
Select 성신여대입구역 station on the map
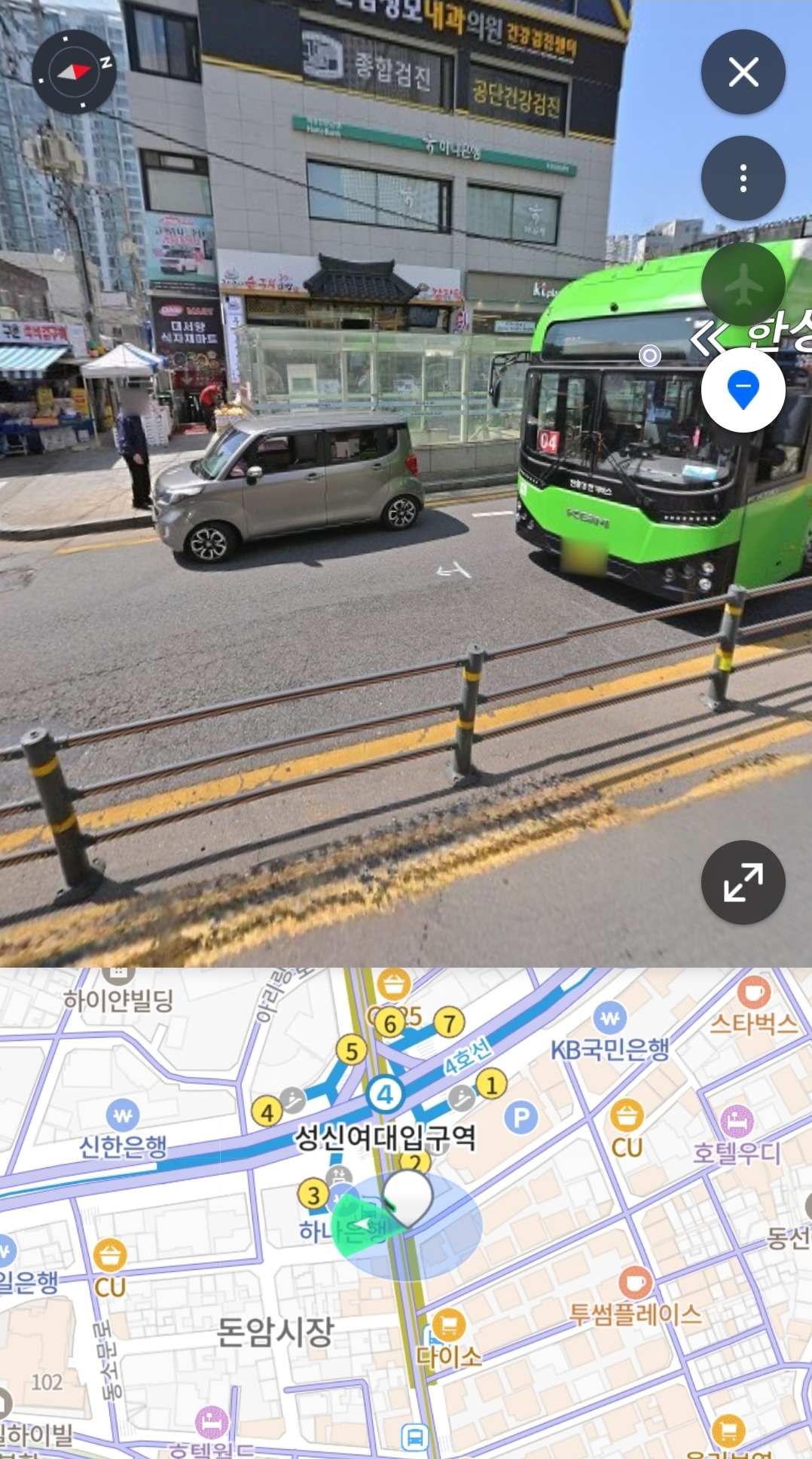tap(385, 1095)
